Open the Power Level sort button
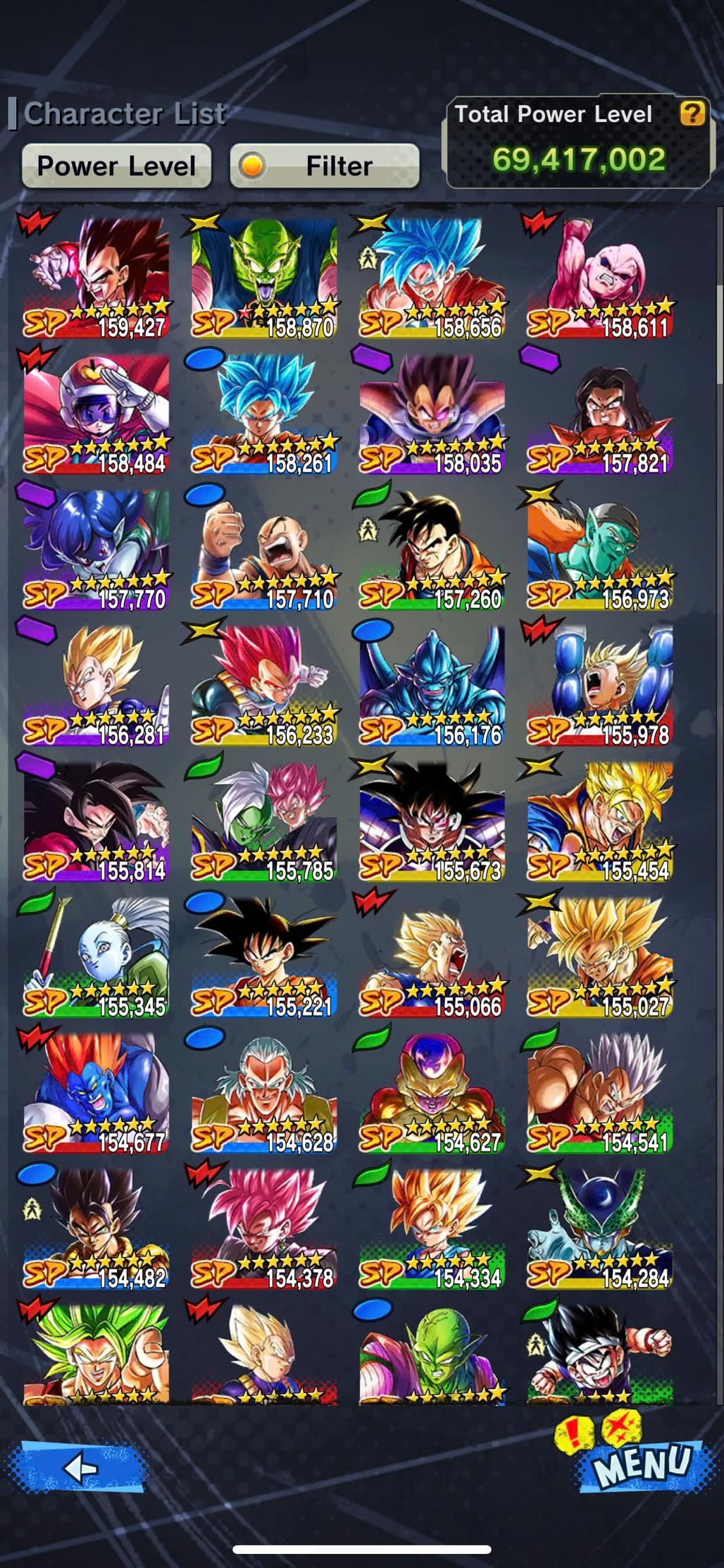Image resolution: width=724 pixels, height=1568 pixels. click(116, 166)
